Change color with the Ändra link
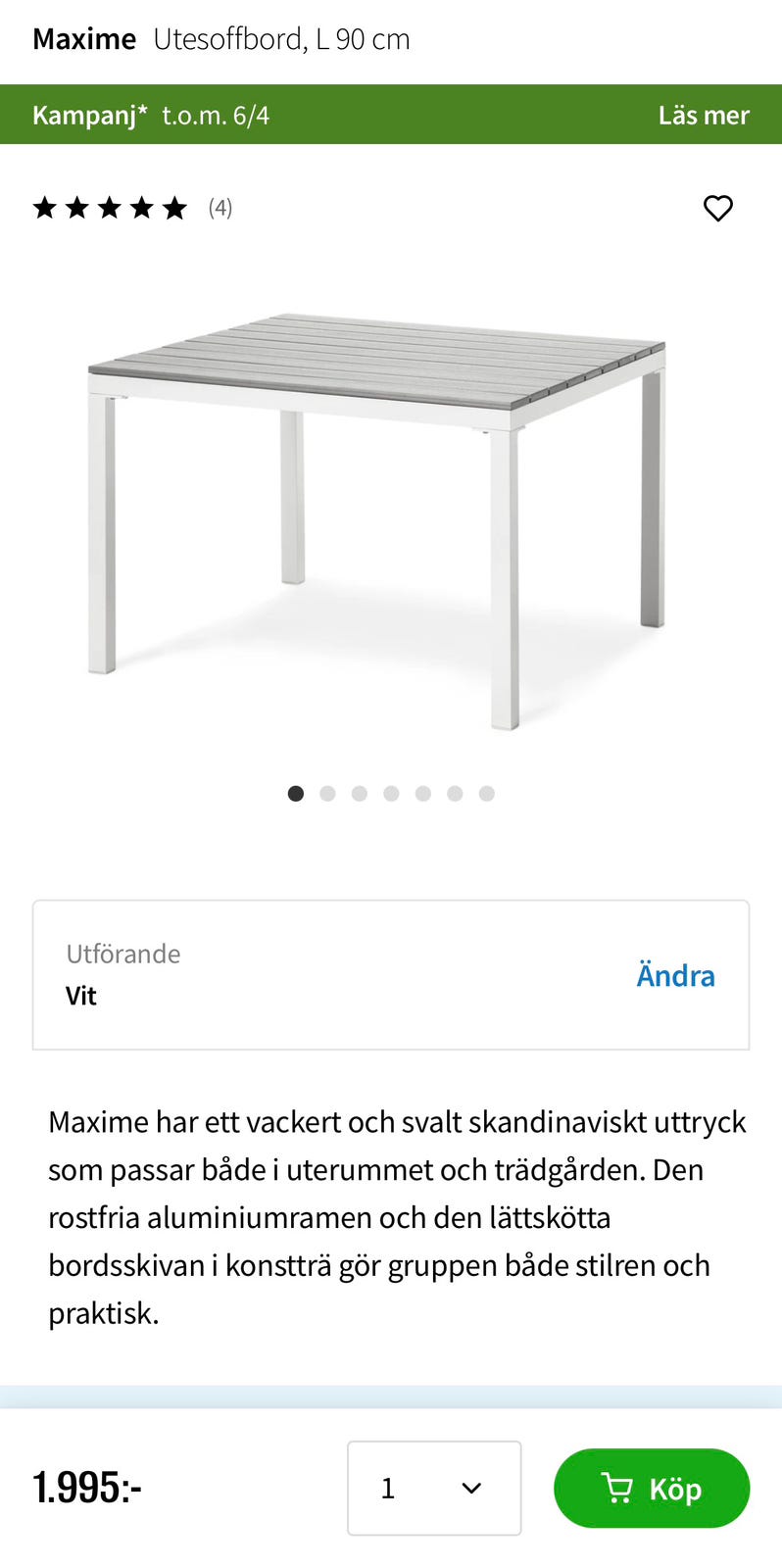 pyautogui.click(x=675, y=974)
